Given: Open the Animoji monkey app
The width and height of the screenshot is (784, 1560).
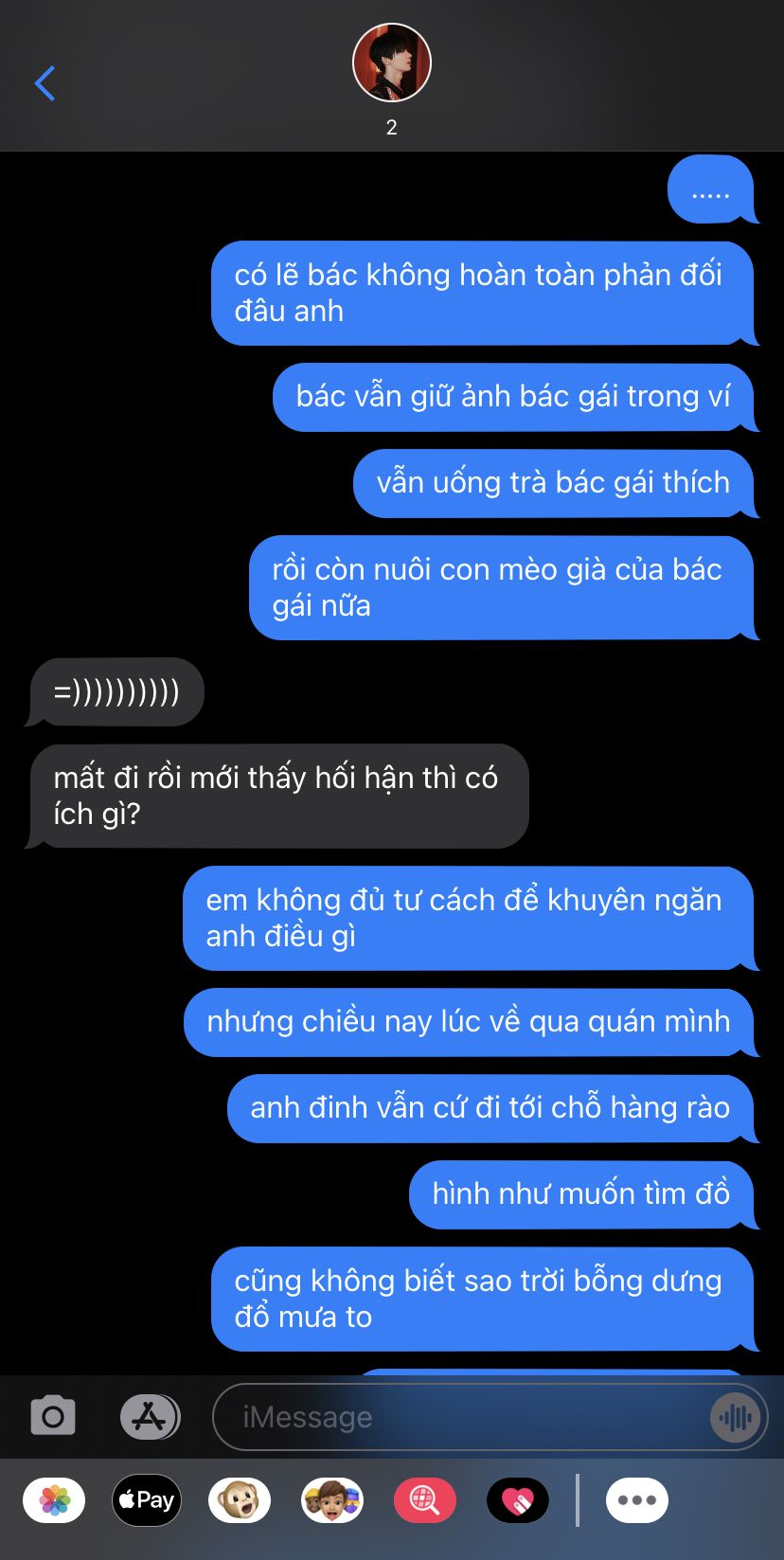Looking at the screenshot, I should point(240,1500).
